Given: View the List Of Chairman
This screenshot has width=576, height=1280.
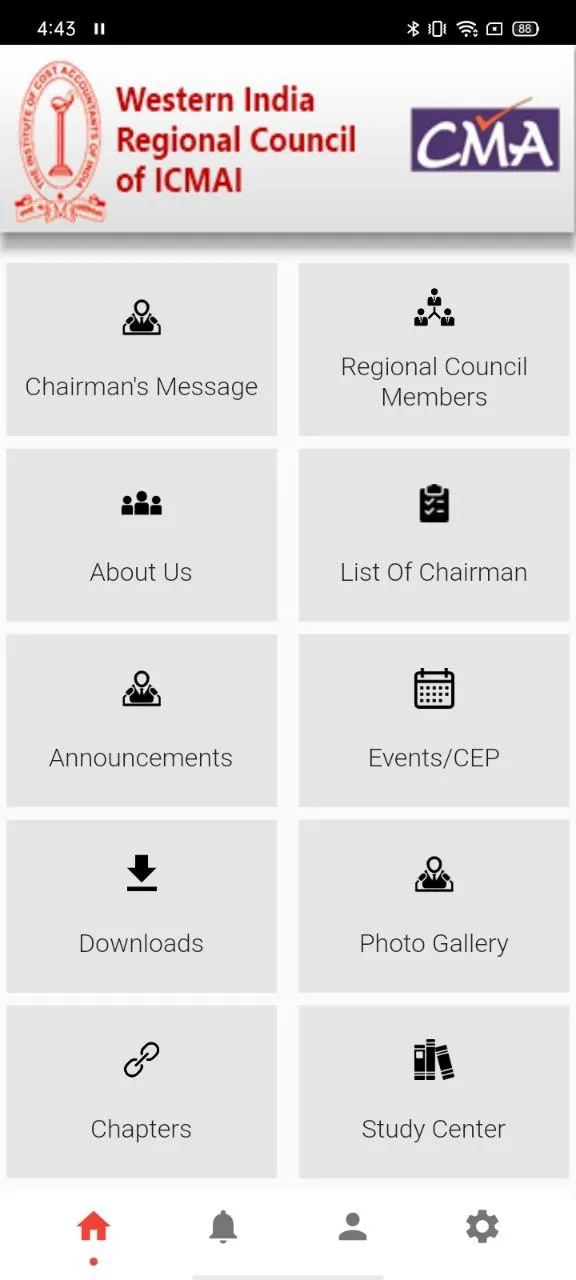Looking at the screenshot, I should click(x=434, y=535).
